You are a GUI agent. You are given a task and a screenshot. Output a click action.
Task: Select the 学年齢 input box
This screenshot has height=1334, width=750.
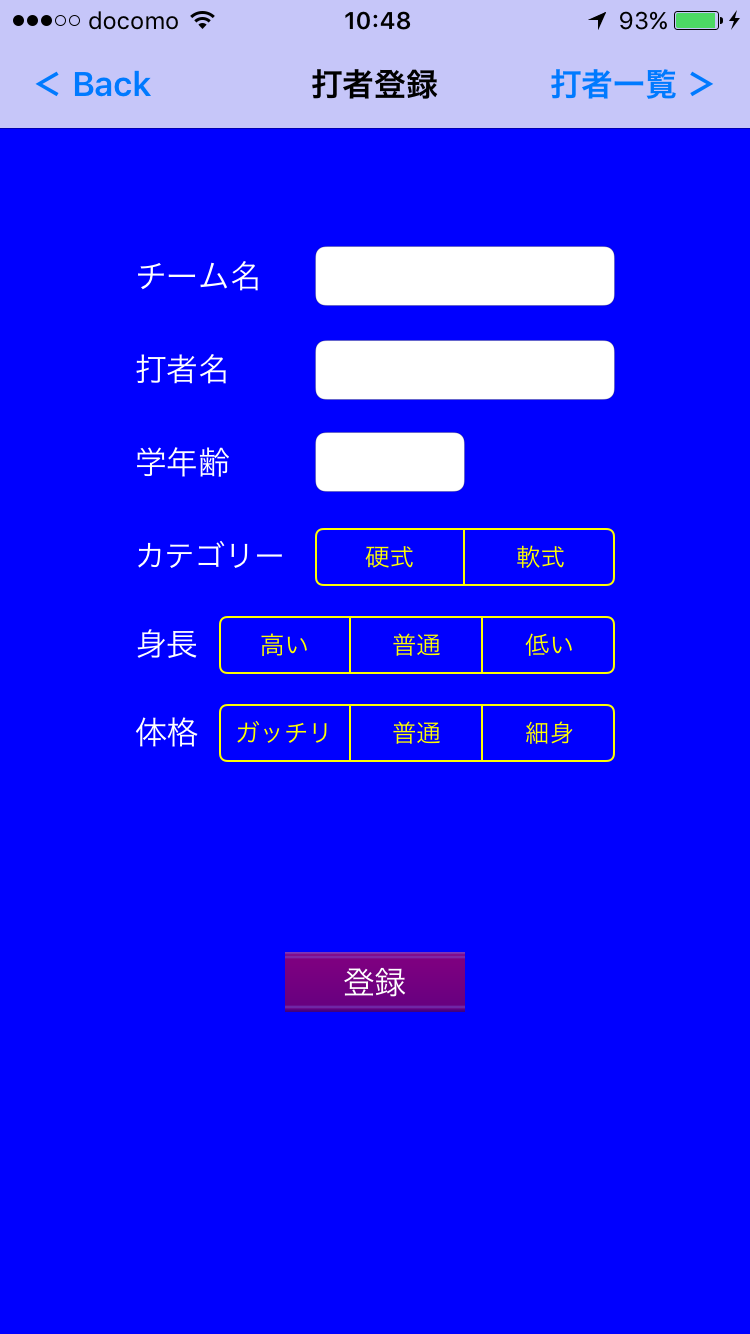[390, 462]
